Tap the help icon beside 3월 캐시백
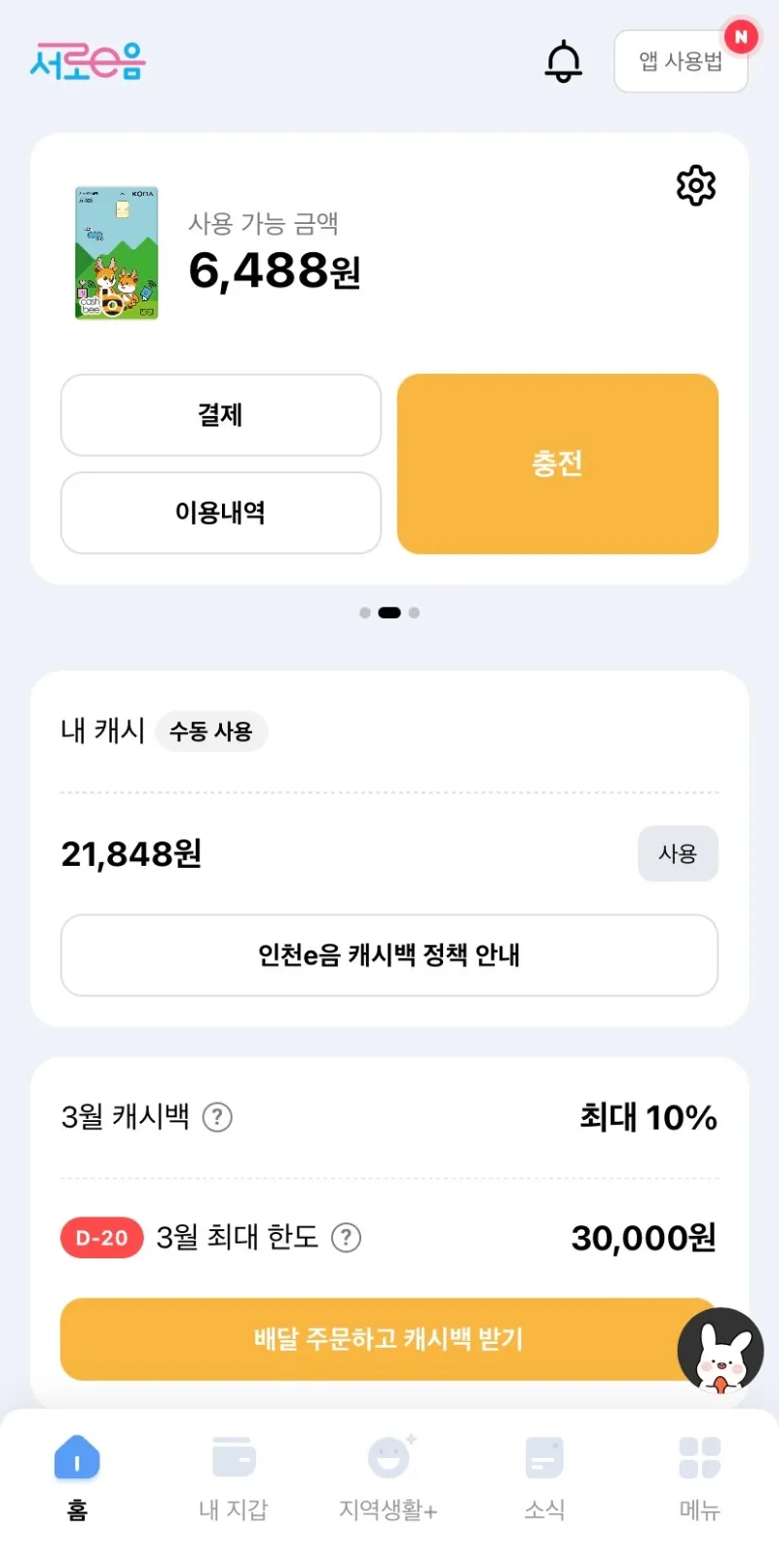This screenshot has height=1568, width=779. (x=217, y=1117)
